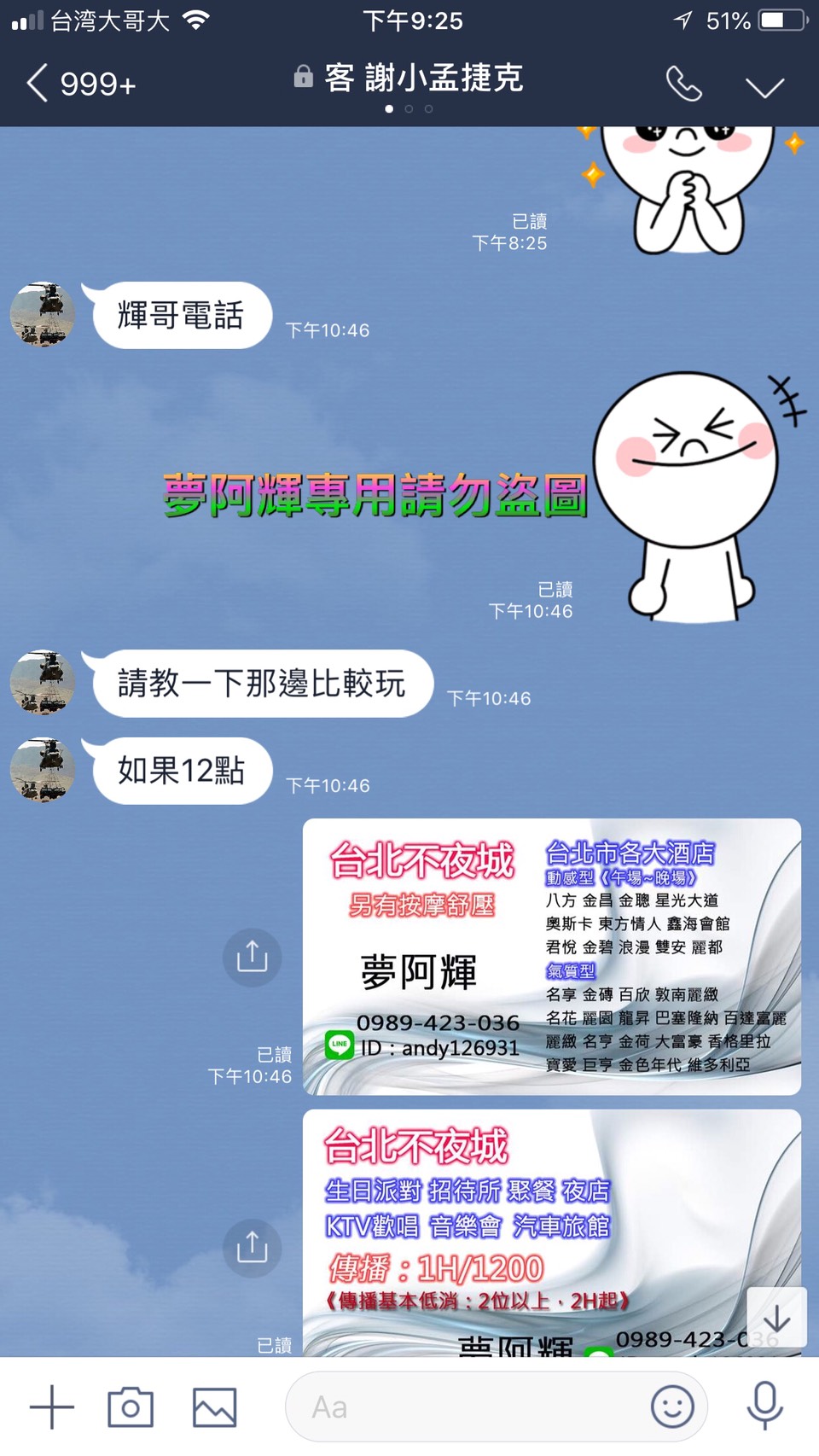
Task: Share the 傳播 1H/1200 card image
Action: coord(252,1248)
